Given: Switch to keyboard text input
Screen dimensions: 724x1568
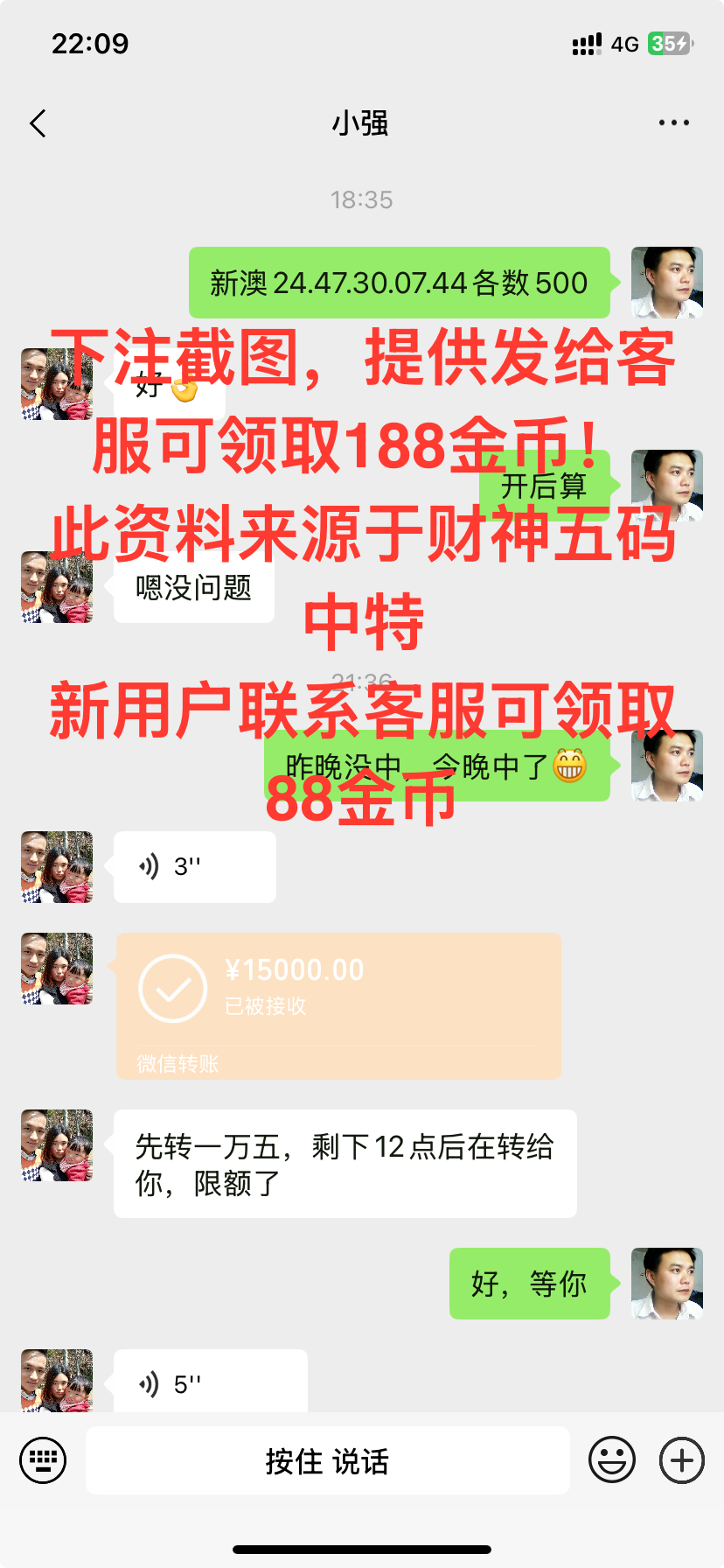Looking at the screenshot, I should (43, 1460).
